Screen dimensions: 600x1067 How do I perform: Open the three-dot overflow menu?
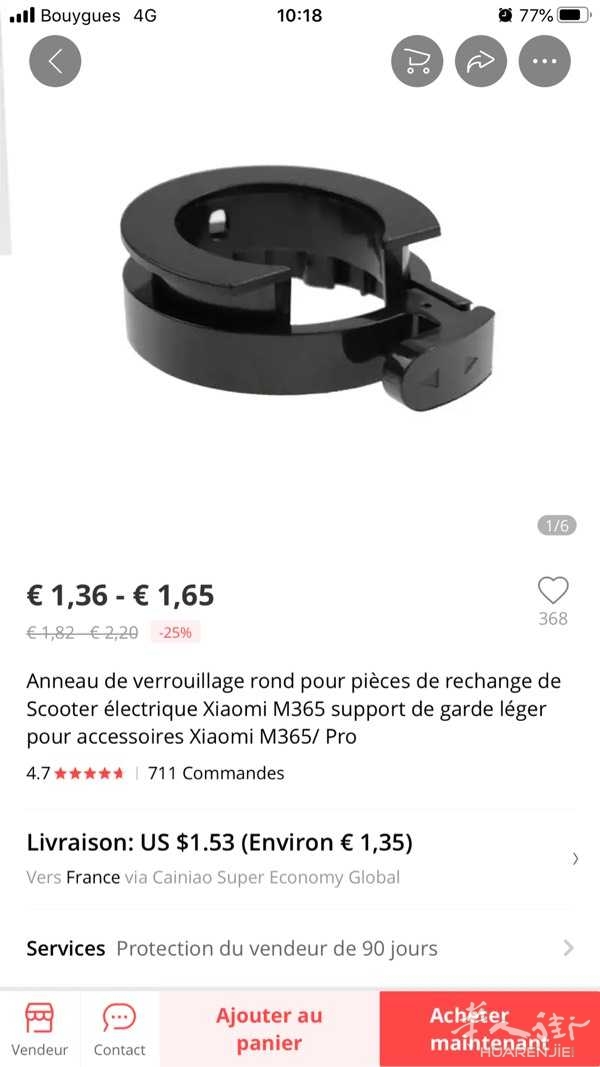pos(544,61)
